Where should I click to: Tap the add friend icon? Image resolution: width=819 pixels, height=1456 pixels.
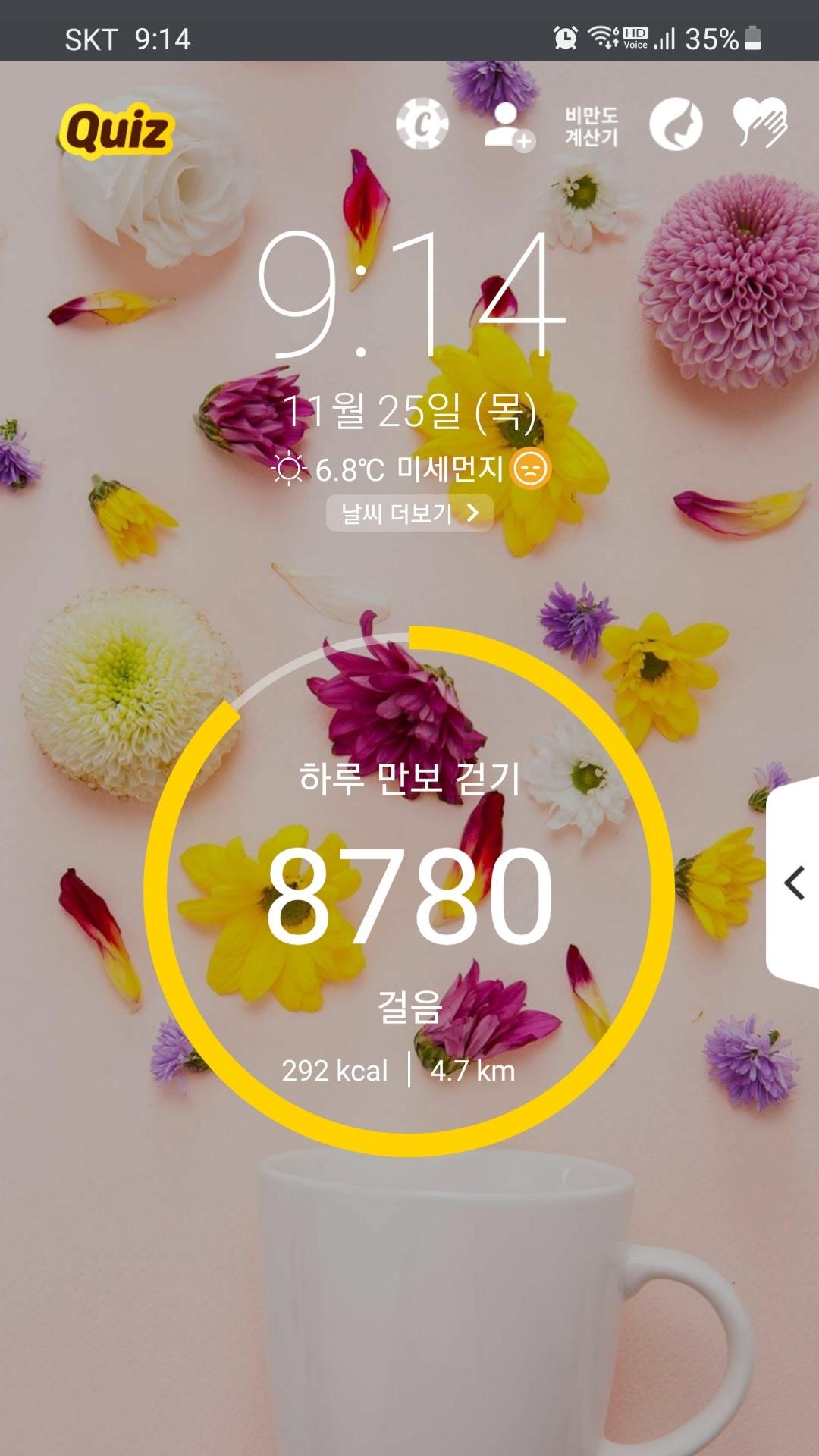[508, 126]
